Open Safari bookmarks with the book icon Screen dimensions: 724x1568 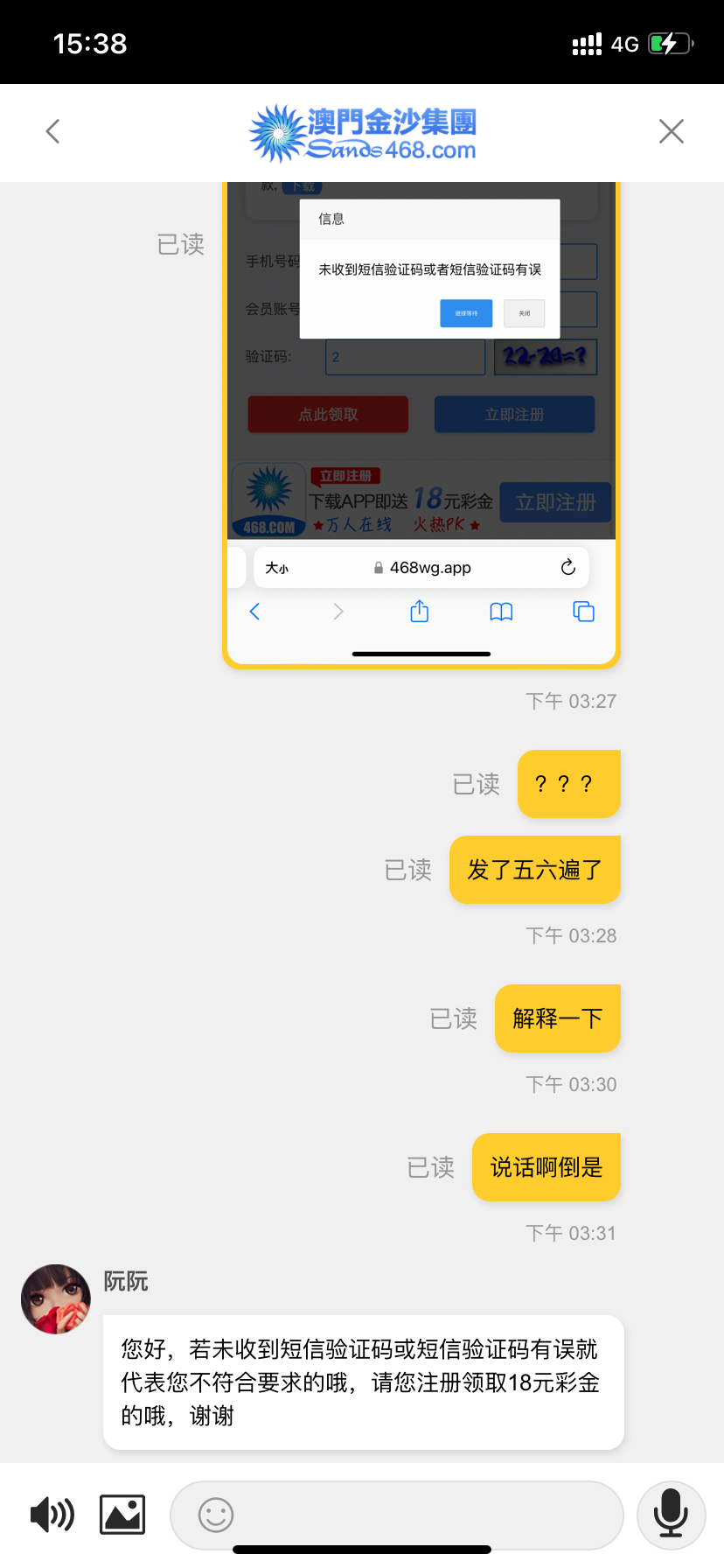tap(501, 612)
